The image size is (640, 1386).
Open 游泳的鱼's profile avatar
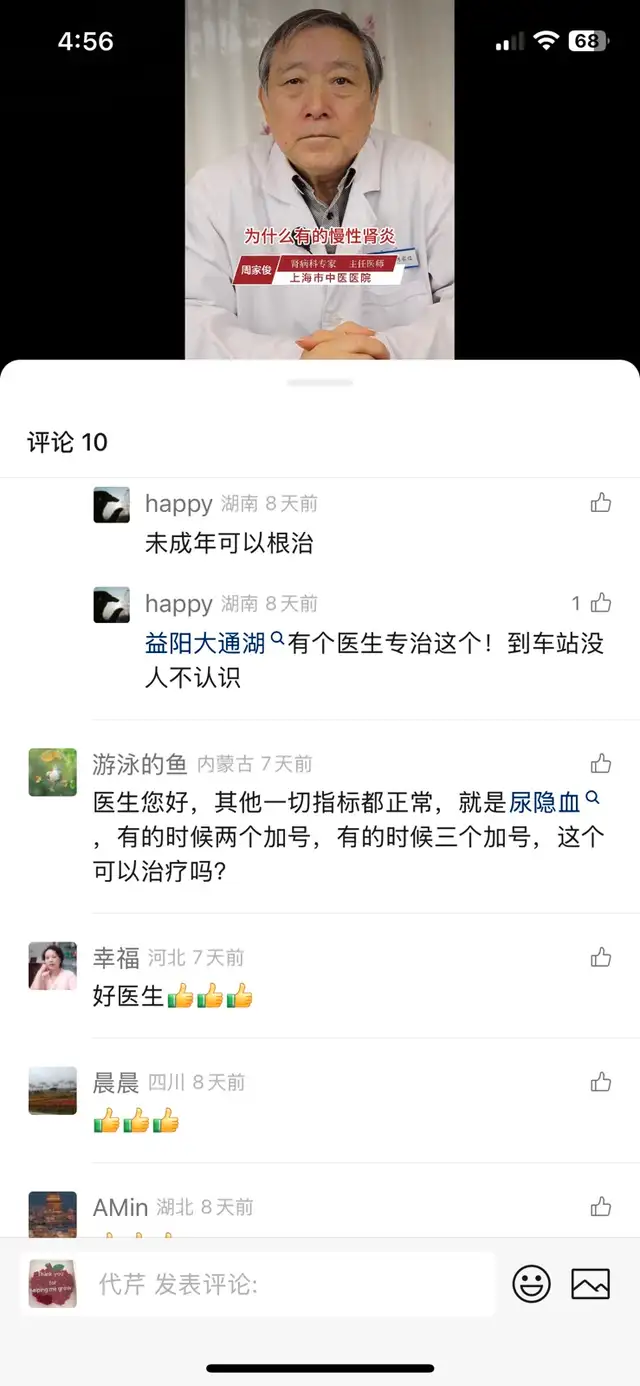[x=53, y=772]
